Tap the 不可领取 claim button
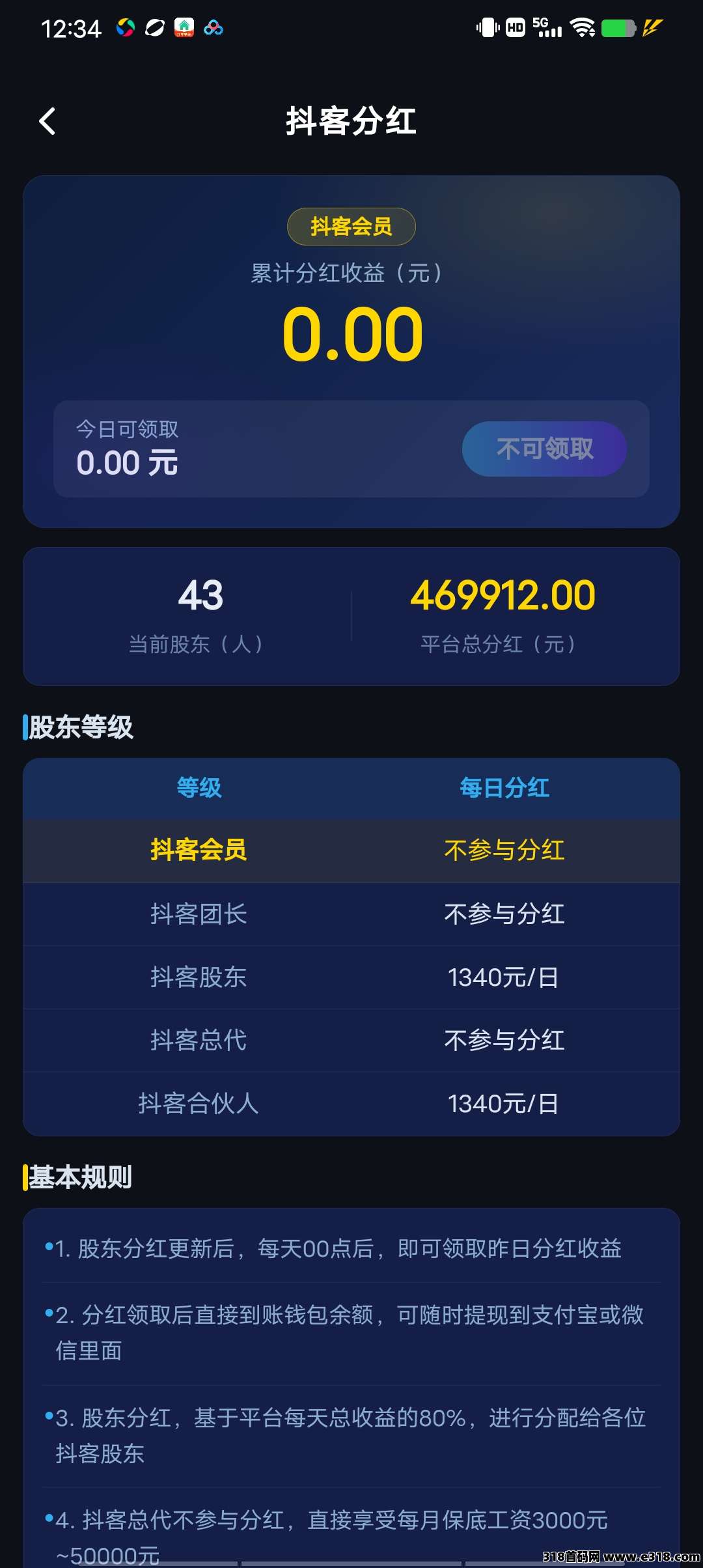 click(x=544, y=449)
